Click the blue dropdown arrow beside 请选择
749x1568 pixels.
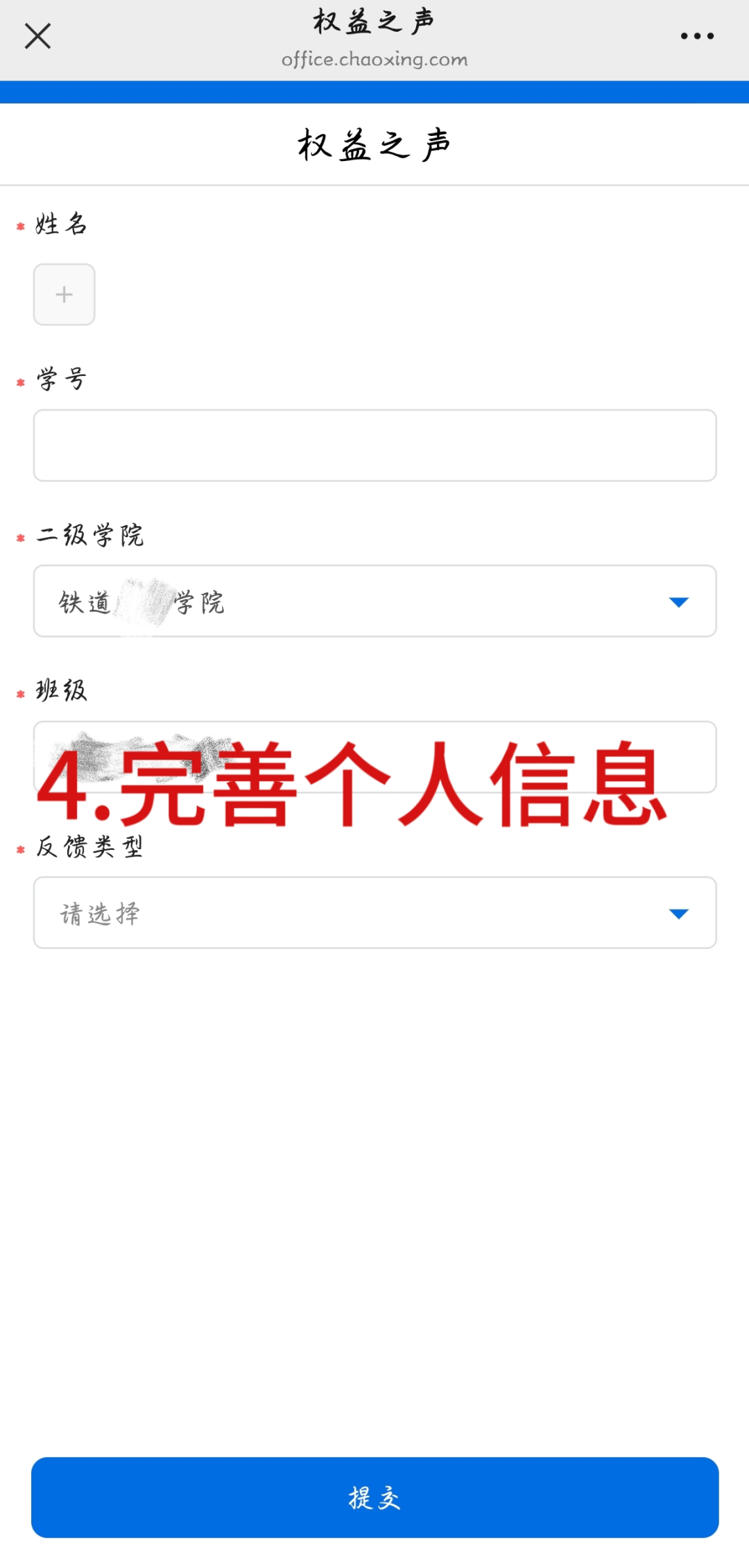click(x=678, y=914)
